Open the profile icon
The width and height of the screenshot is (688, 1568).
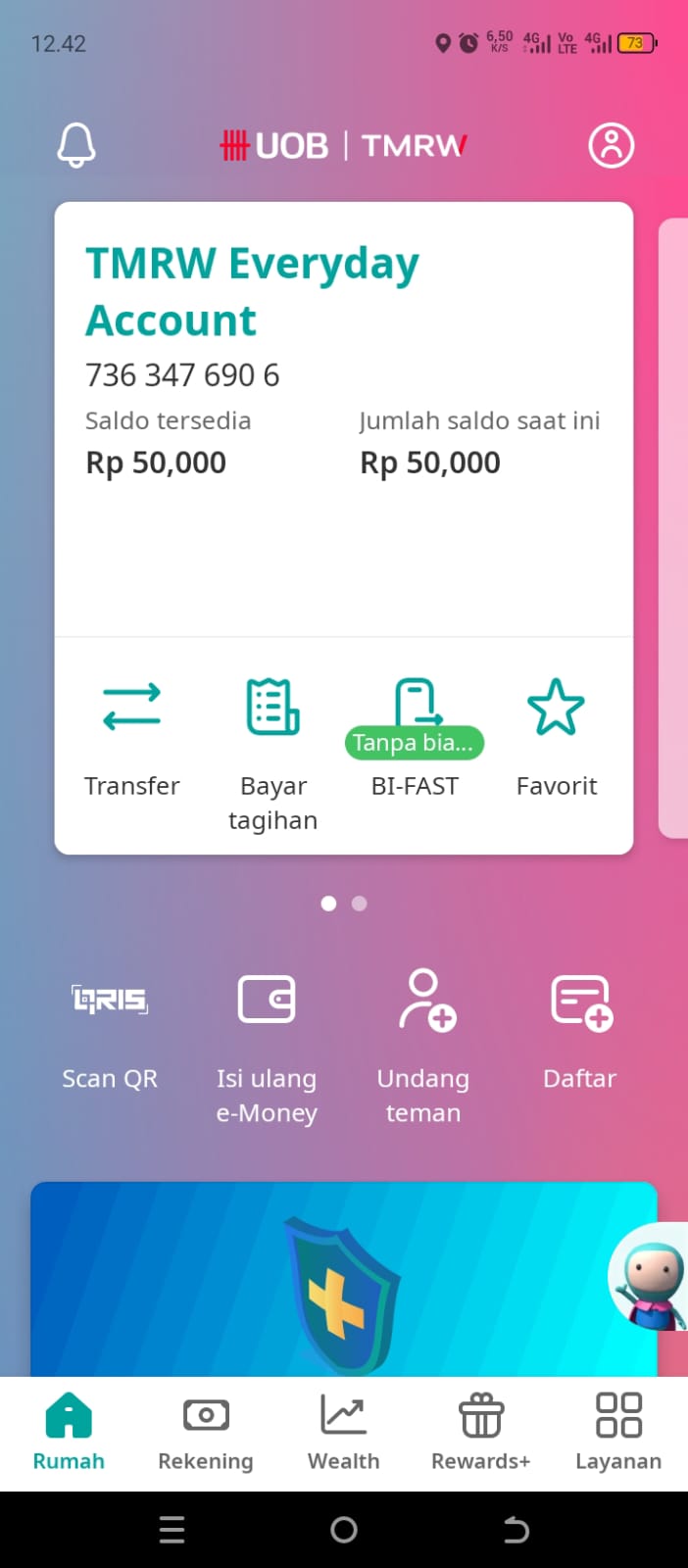(611, 146)
